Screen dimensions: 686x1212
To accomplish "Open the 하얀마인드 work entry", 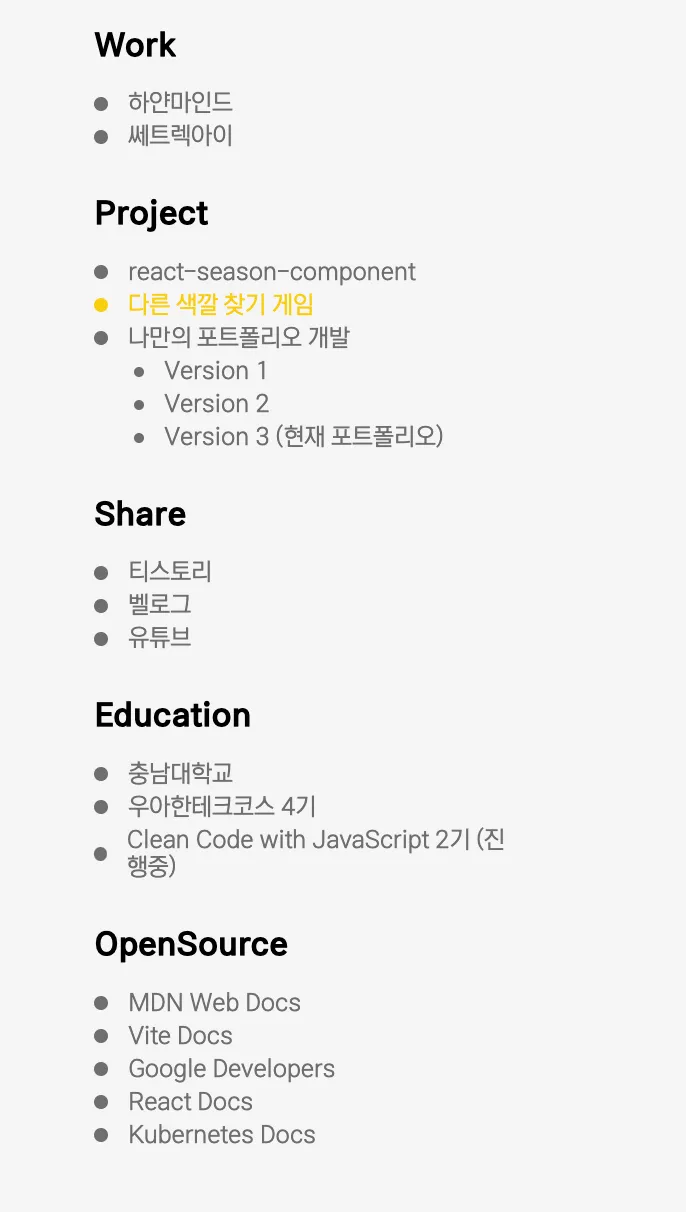I will (x=180, y=102).
